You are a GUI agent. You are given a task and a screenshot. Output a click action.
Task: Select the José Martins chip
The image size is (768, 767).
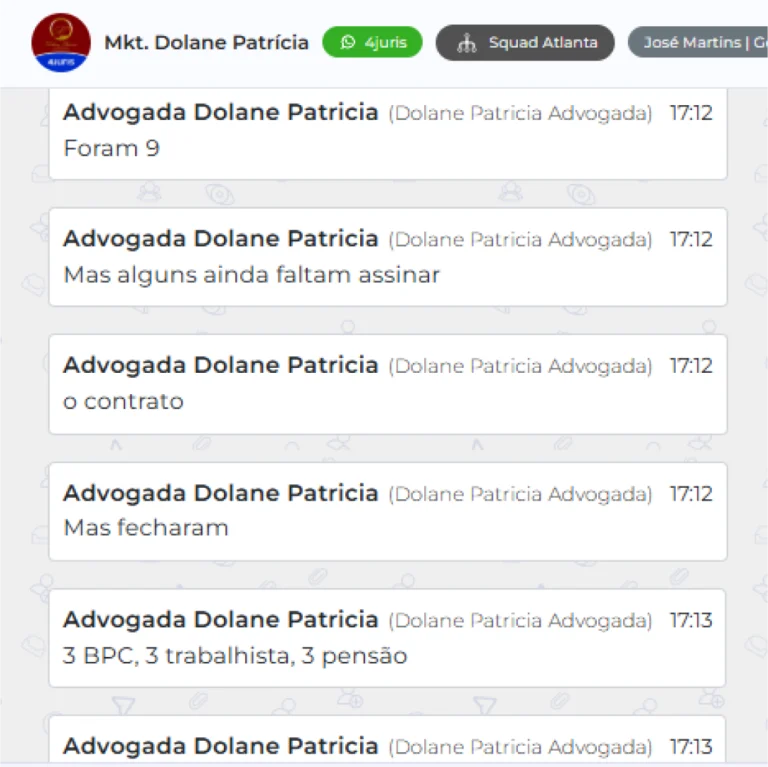pyautogui.click(x=700, y=43)
